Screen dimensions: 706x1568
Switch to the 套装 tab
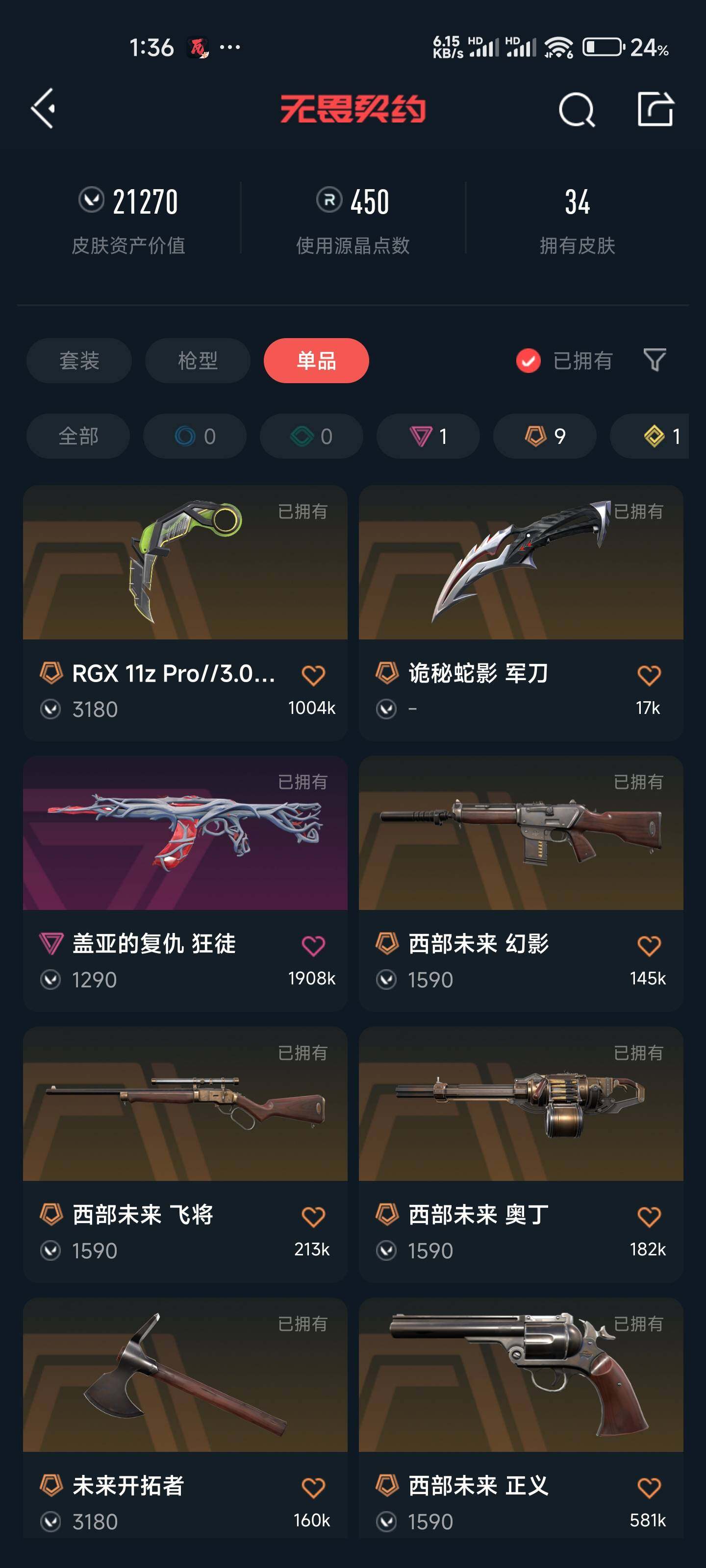pos(79,360)
